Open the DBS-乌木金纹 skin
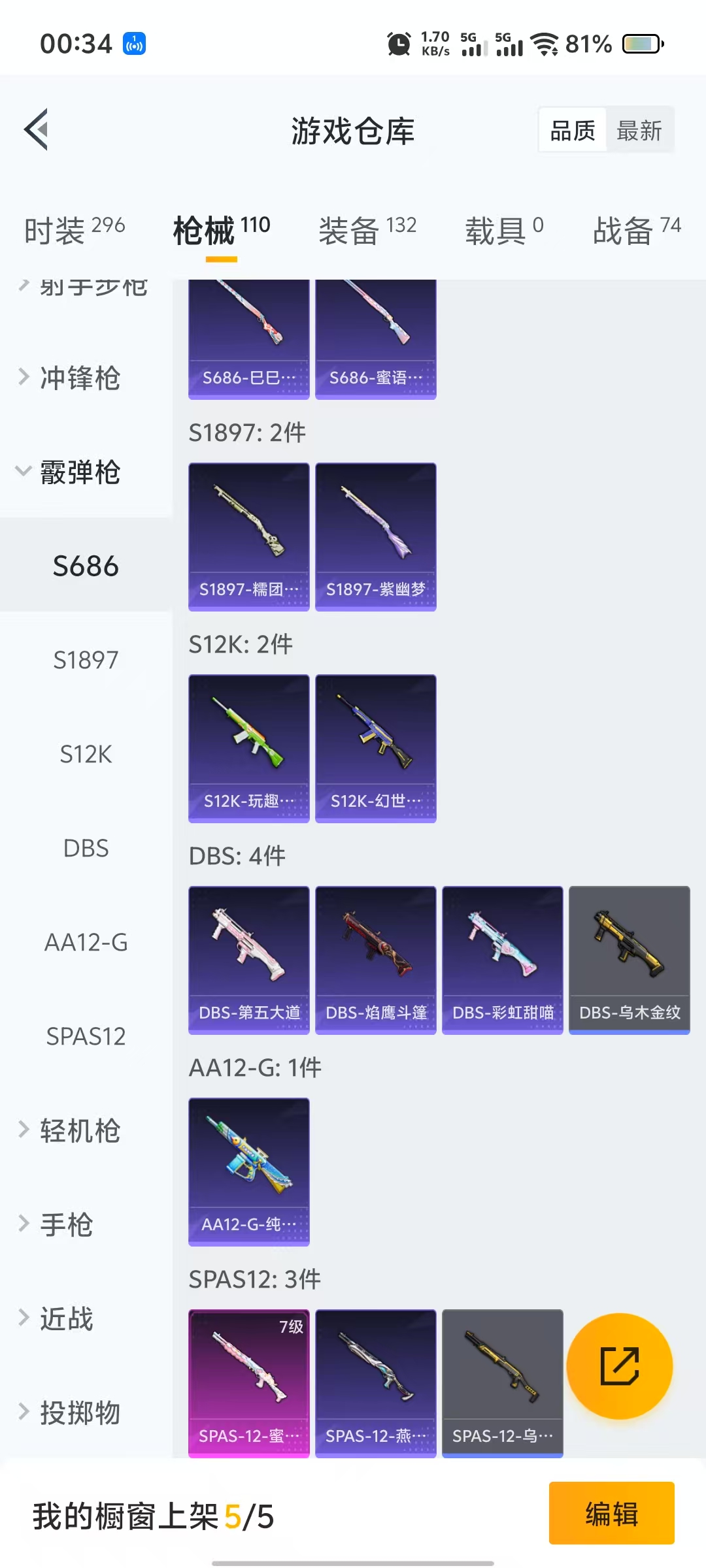This screenshot has height=1568, width=706. 629,959
